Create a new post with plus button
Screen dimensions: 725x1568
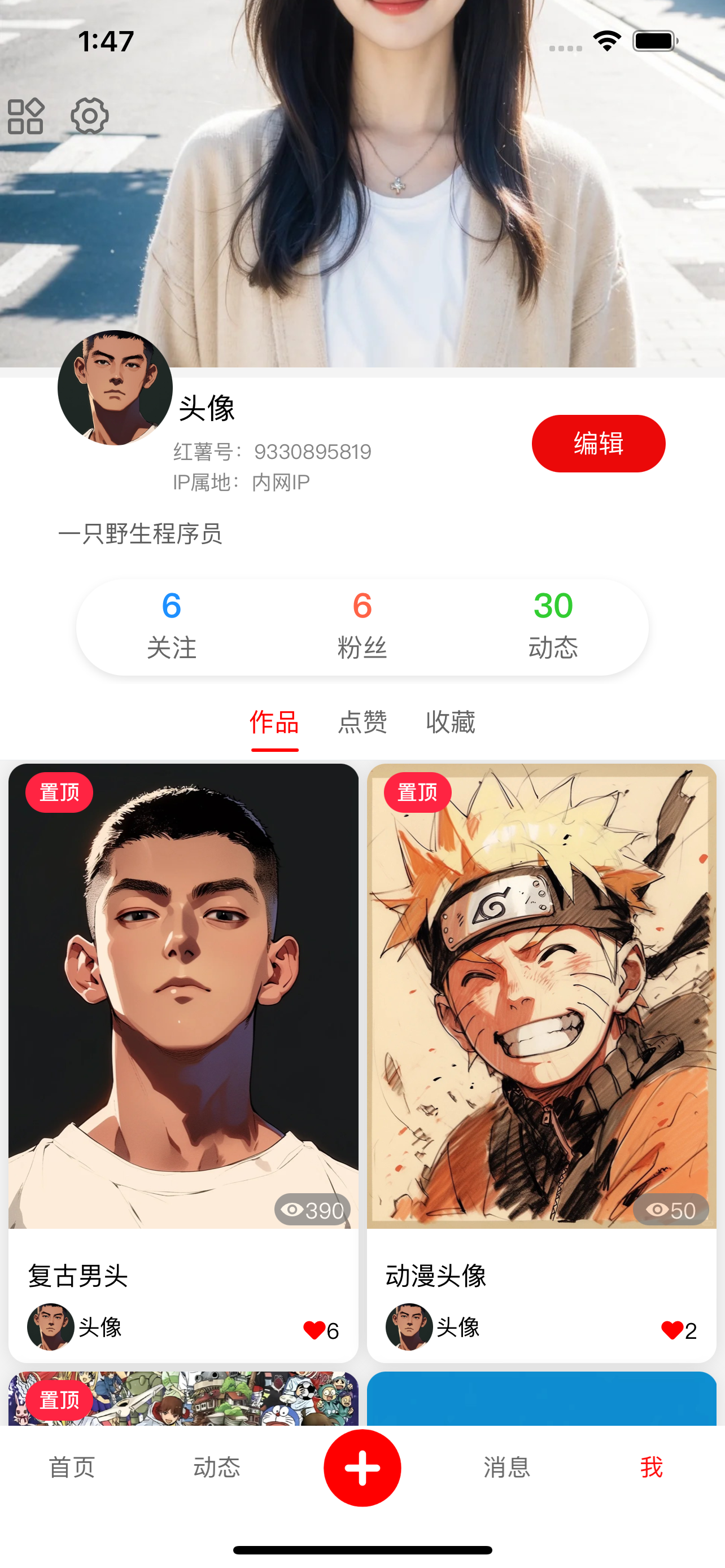point(362,1468)
